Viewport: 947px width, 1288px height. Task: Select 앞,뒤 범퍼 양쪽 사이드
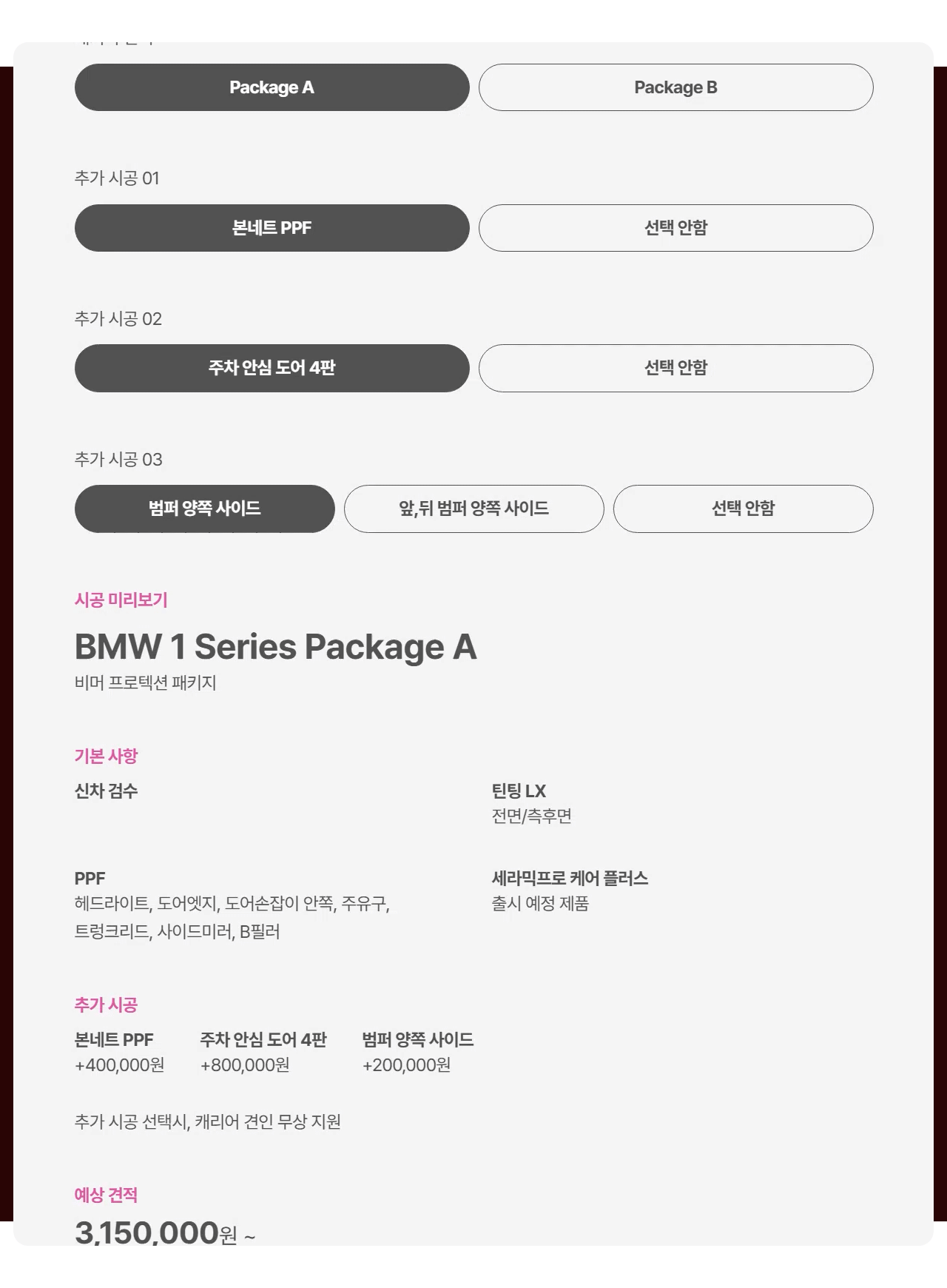[473, 509]
